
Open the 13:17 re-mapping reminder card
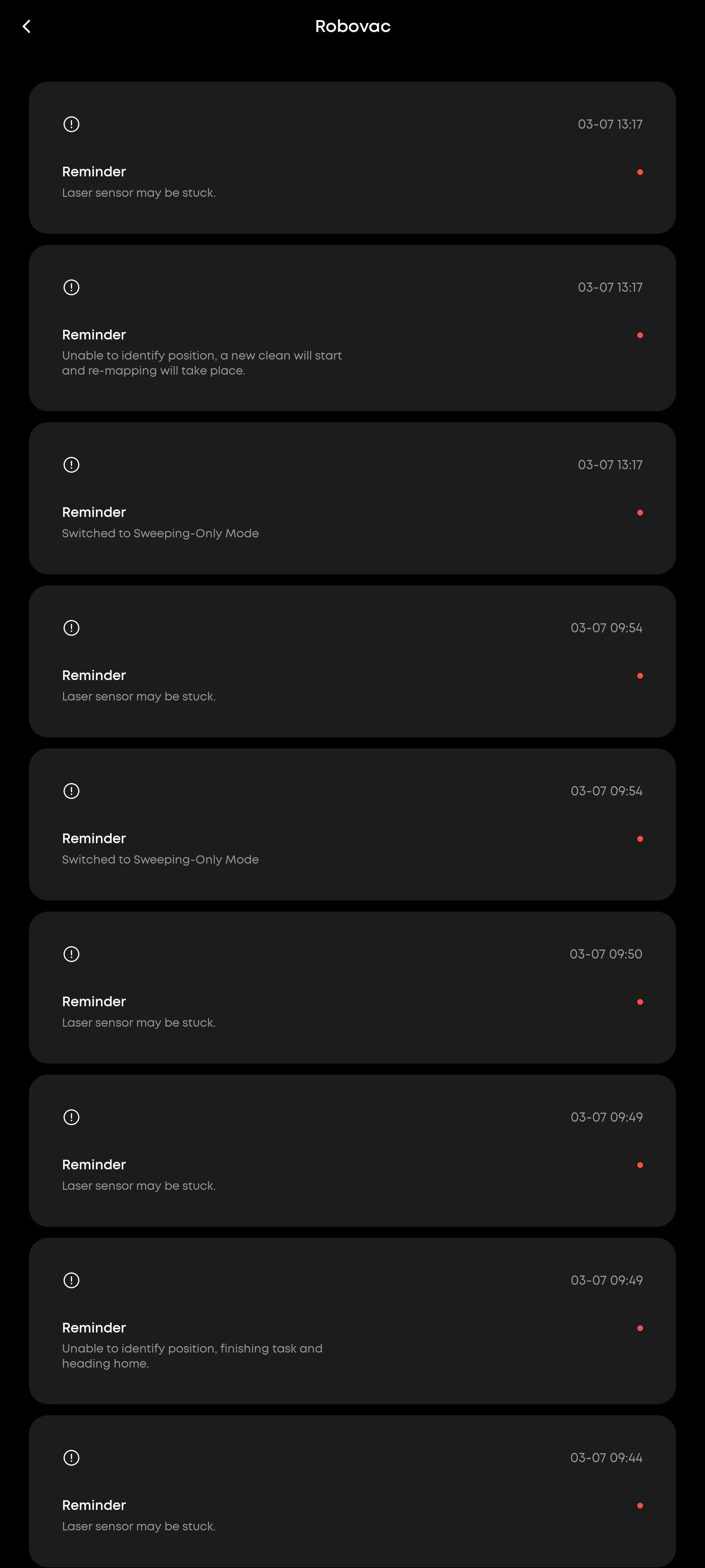point(352,328)
